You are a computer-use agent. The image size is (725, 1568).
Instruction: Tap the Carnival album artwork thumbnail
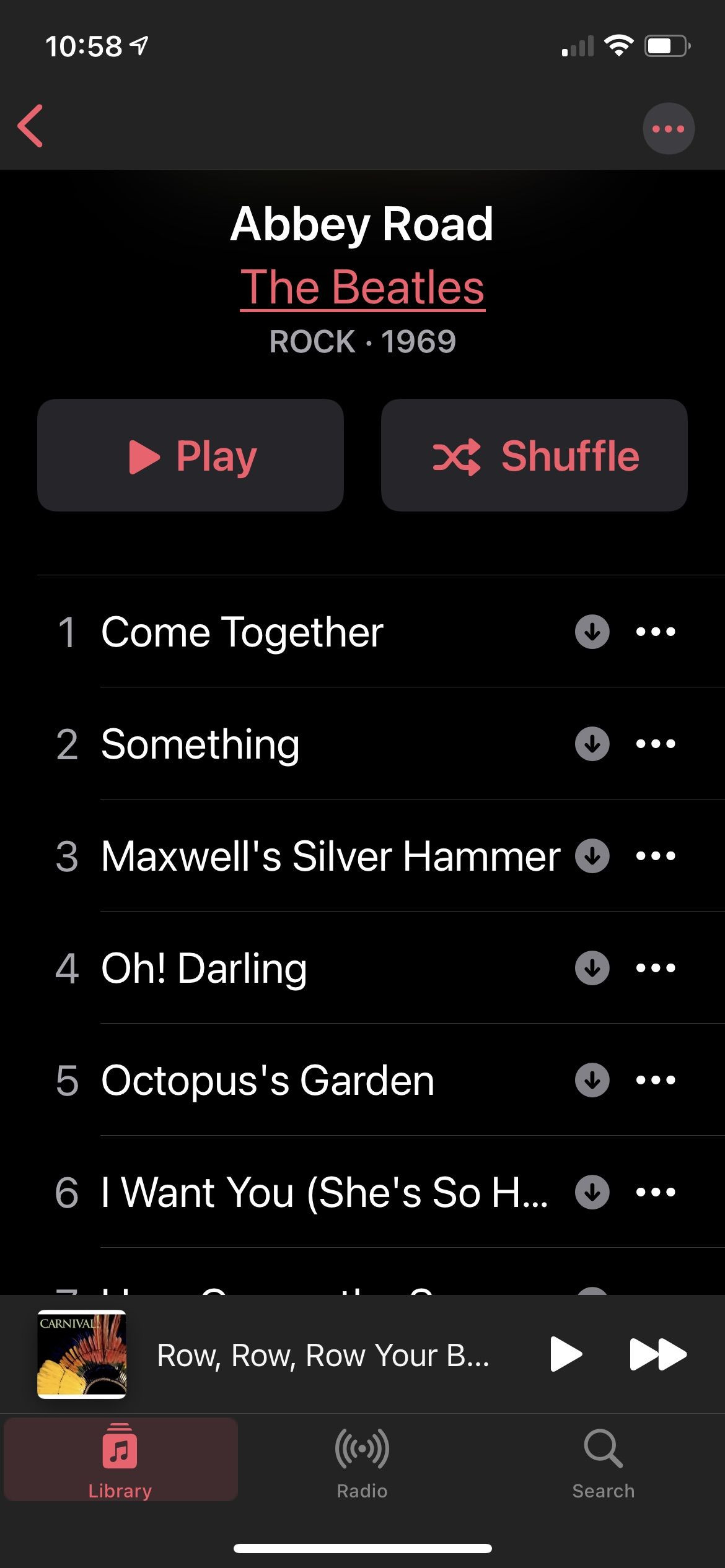(81, 1354)
